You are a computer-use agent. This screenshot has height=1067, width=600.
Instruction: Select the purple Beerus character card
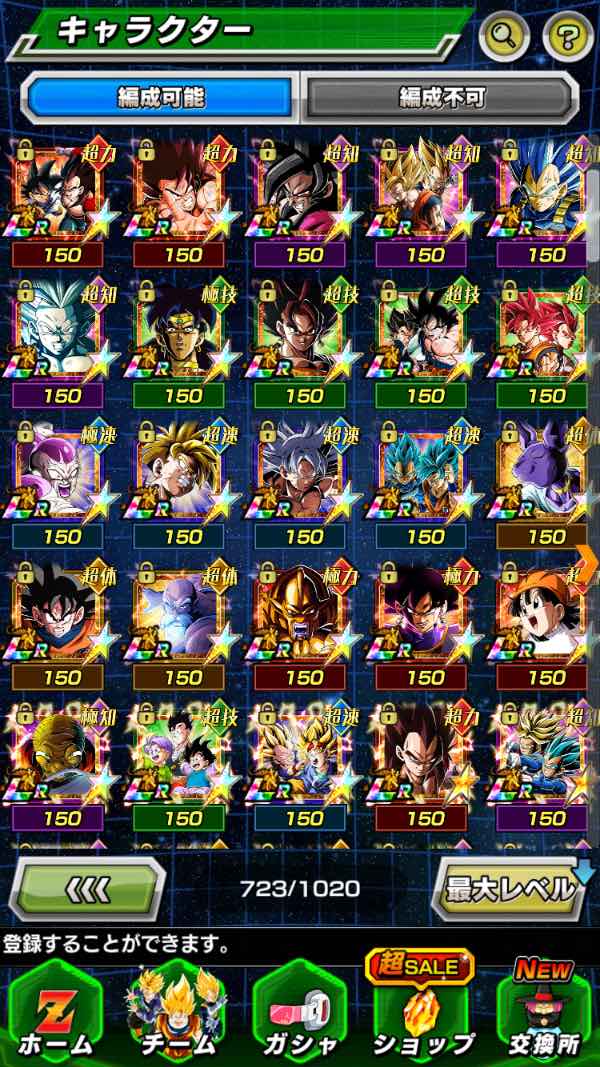(543, 472)
